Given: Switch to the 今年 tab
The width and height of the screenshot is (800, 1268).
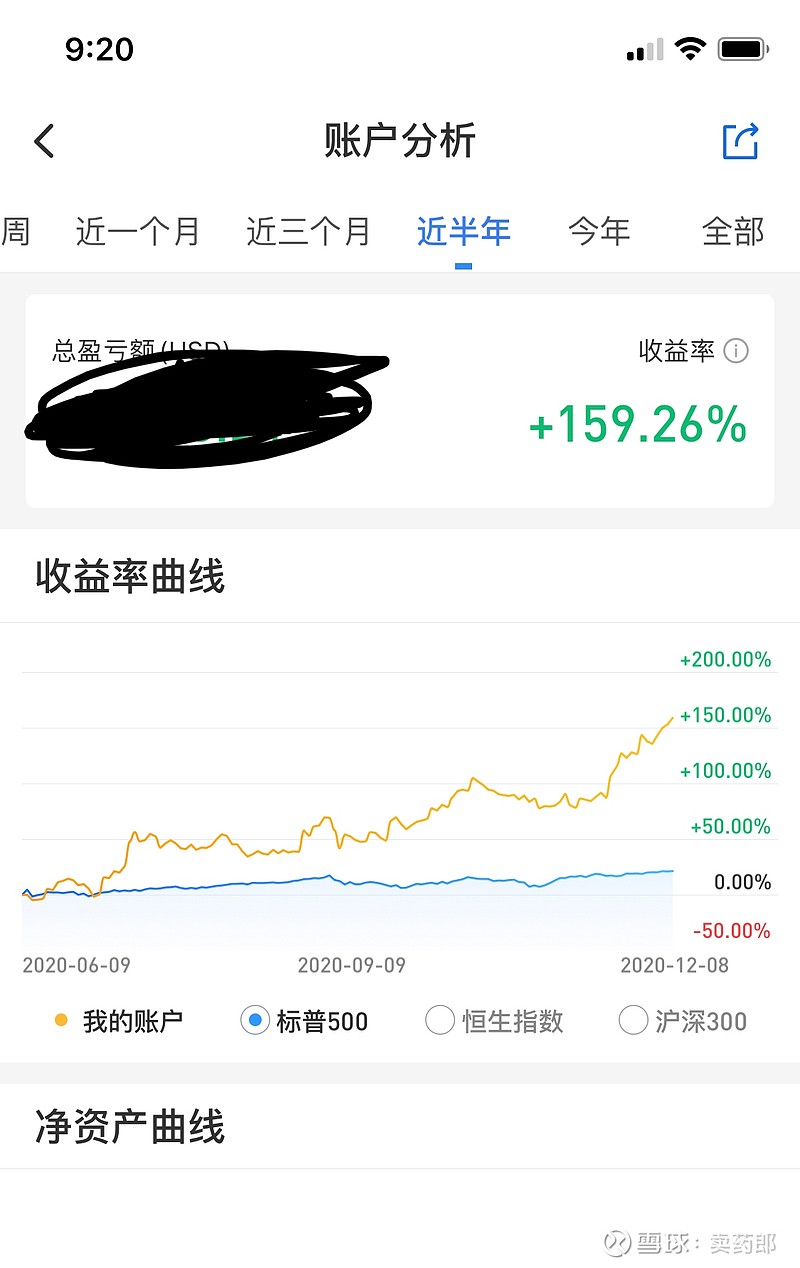Looking at the screenshot, I should tap(598, 231).
